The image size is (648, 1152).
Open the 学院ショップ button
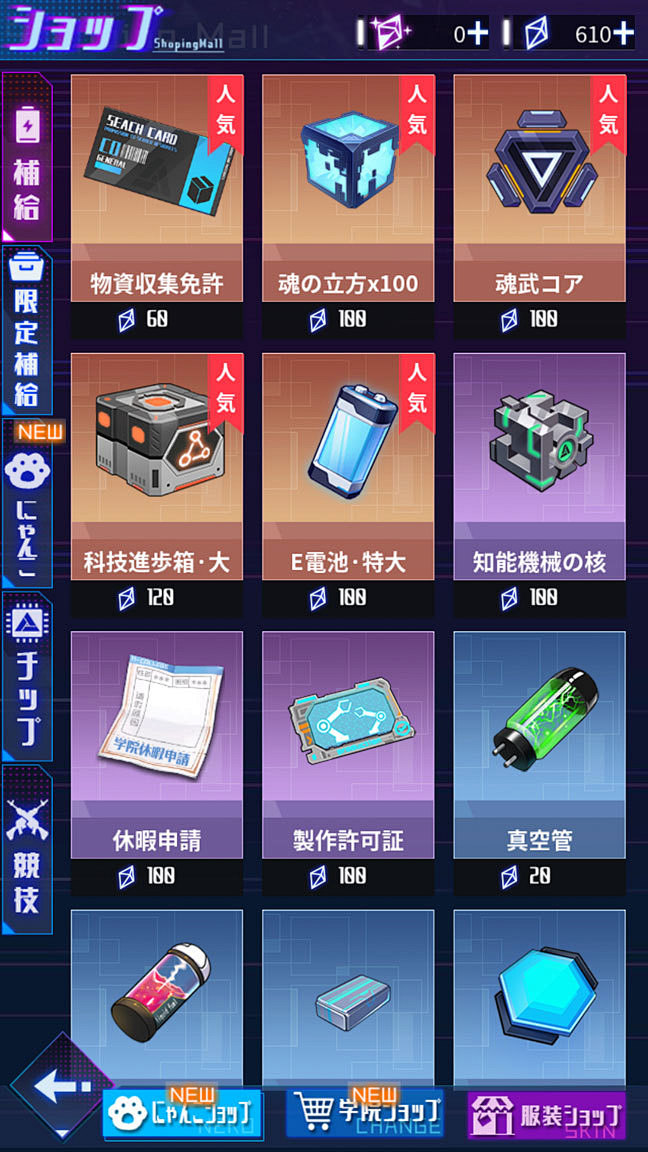(x=366, y=1113)
